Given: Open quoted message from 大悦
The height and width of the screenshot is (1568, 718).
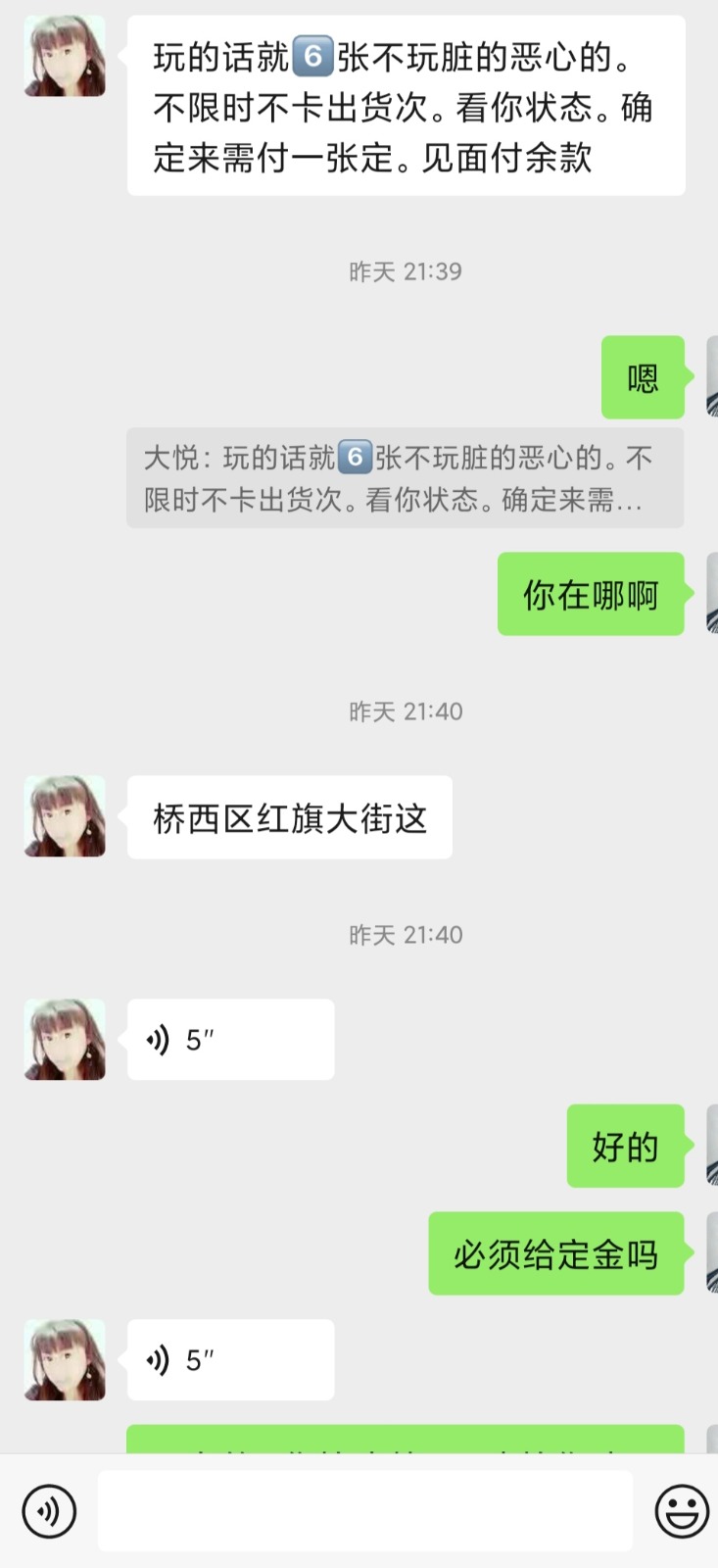Looking at the screenshot, I should click(x=405, y=478).
